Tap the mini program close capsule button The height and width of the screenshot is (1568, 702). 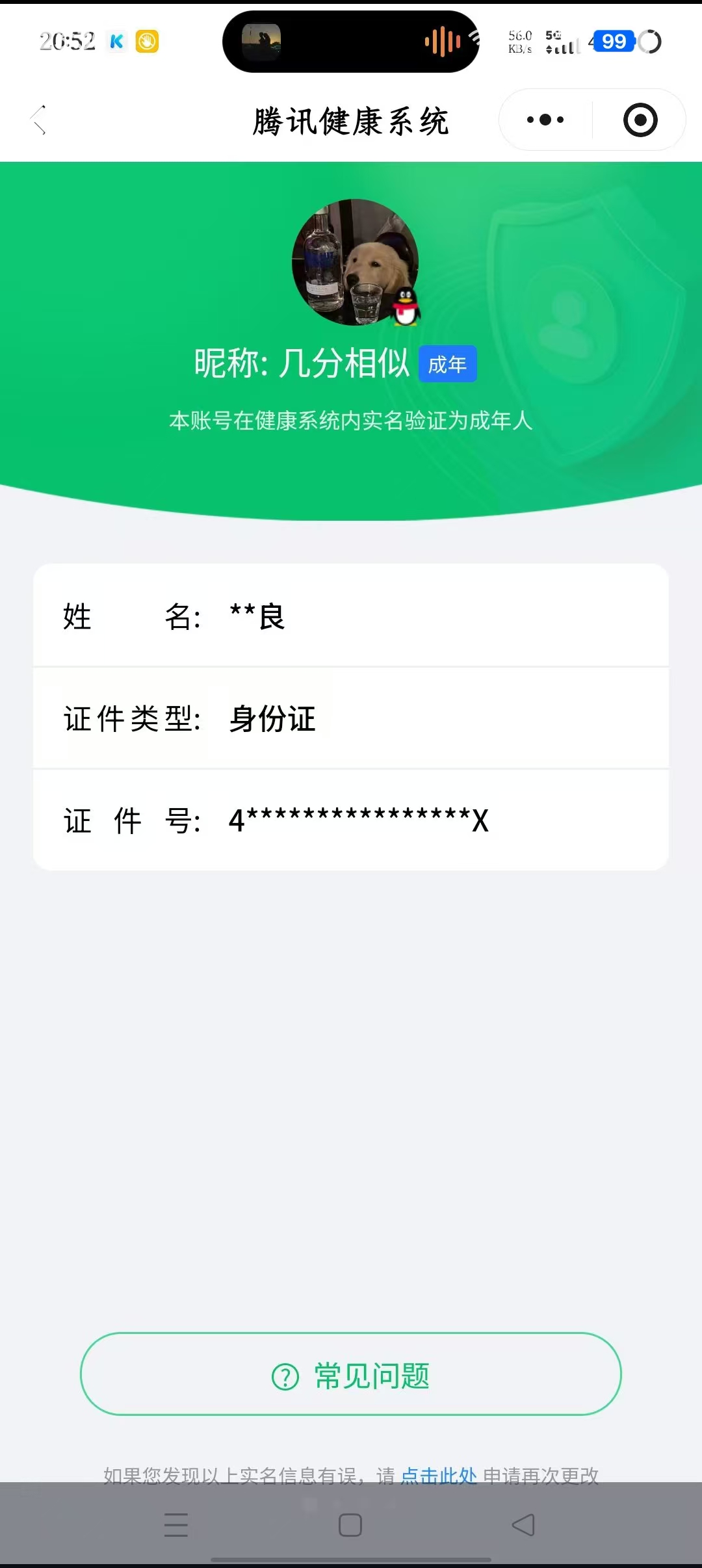coord(639,120)
